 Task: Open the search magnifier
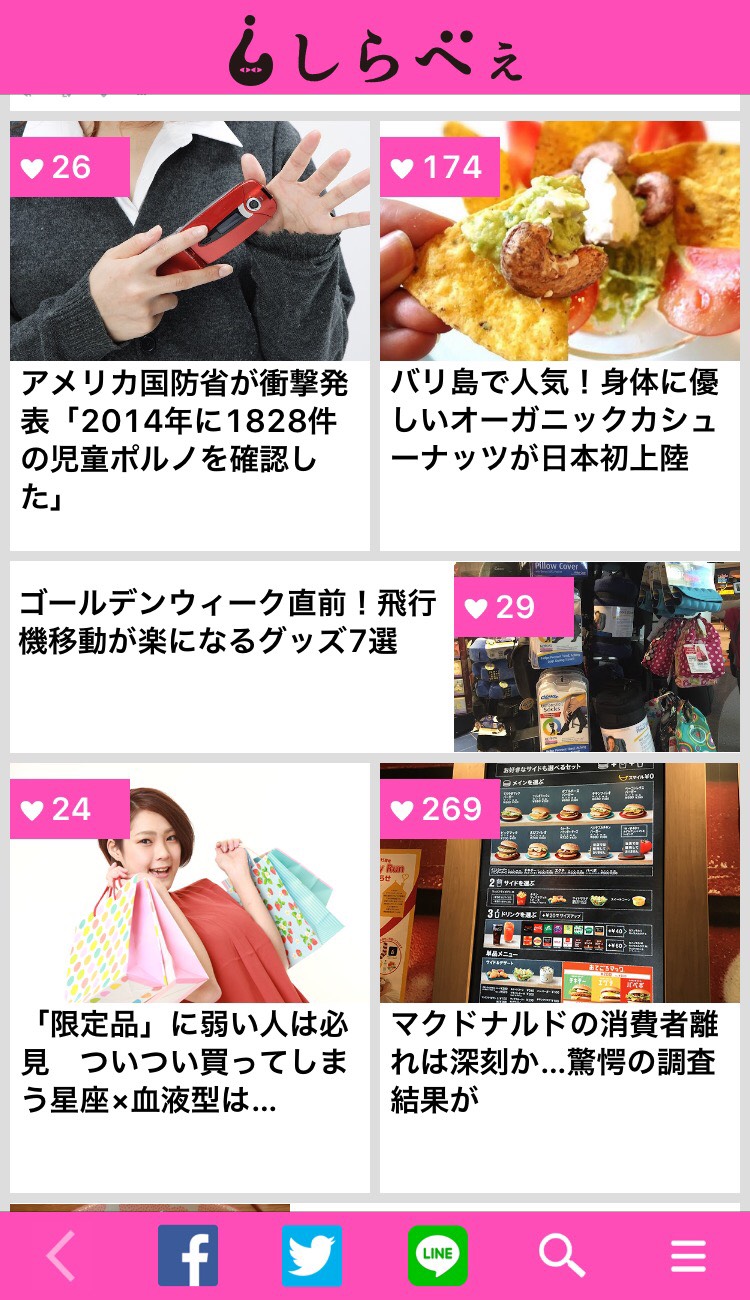(x=562, y=1256)
